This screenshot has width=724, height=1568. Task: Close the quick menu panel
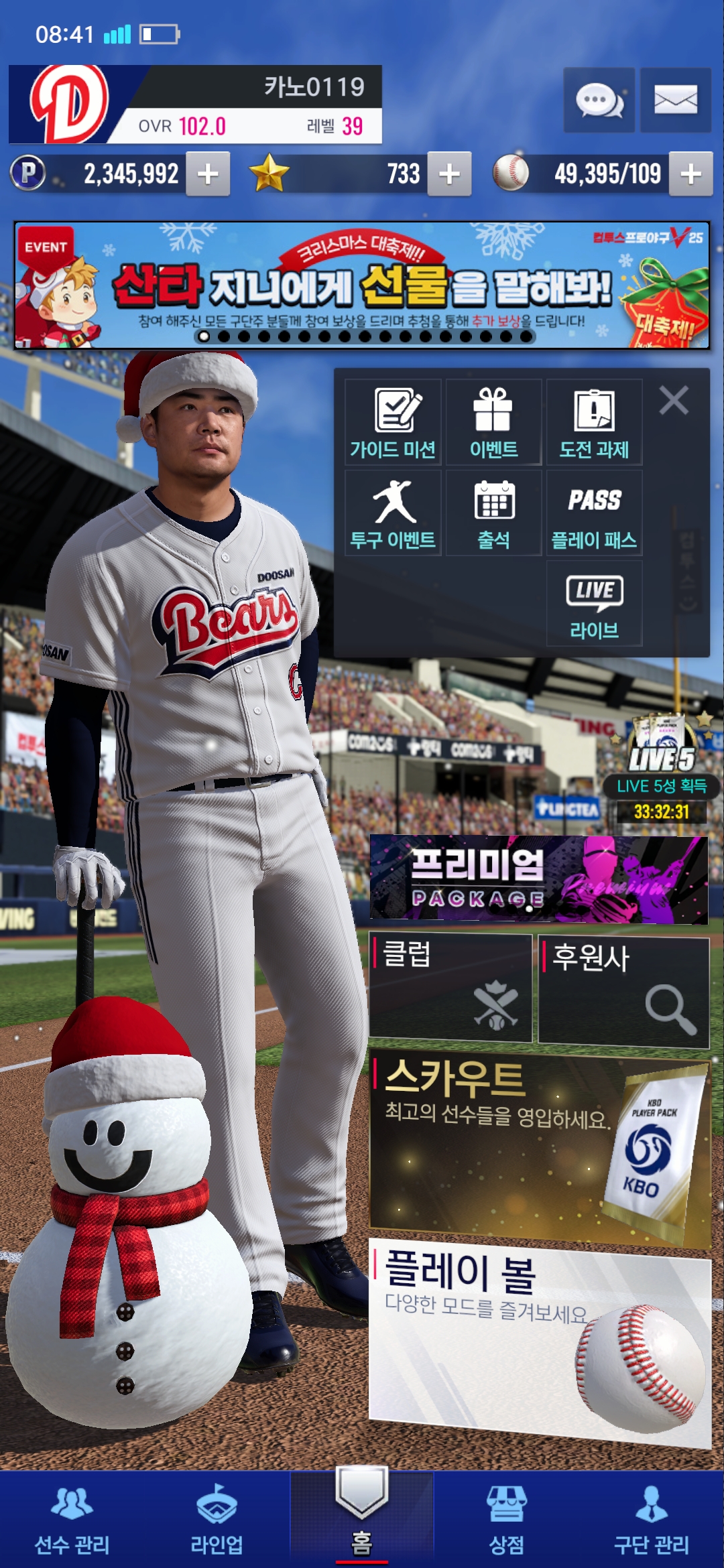point(674,401)
